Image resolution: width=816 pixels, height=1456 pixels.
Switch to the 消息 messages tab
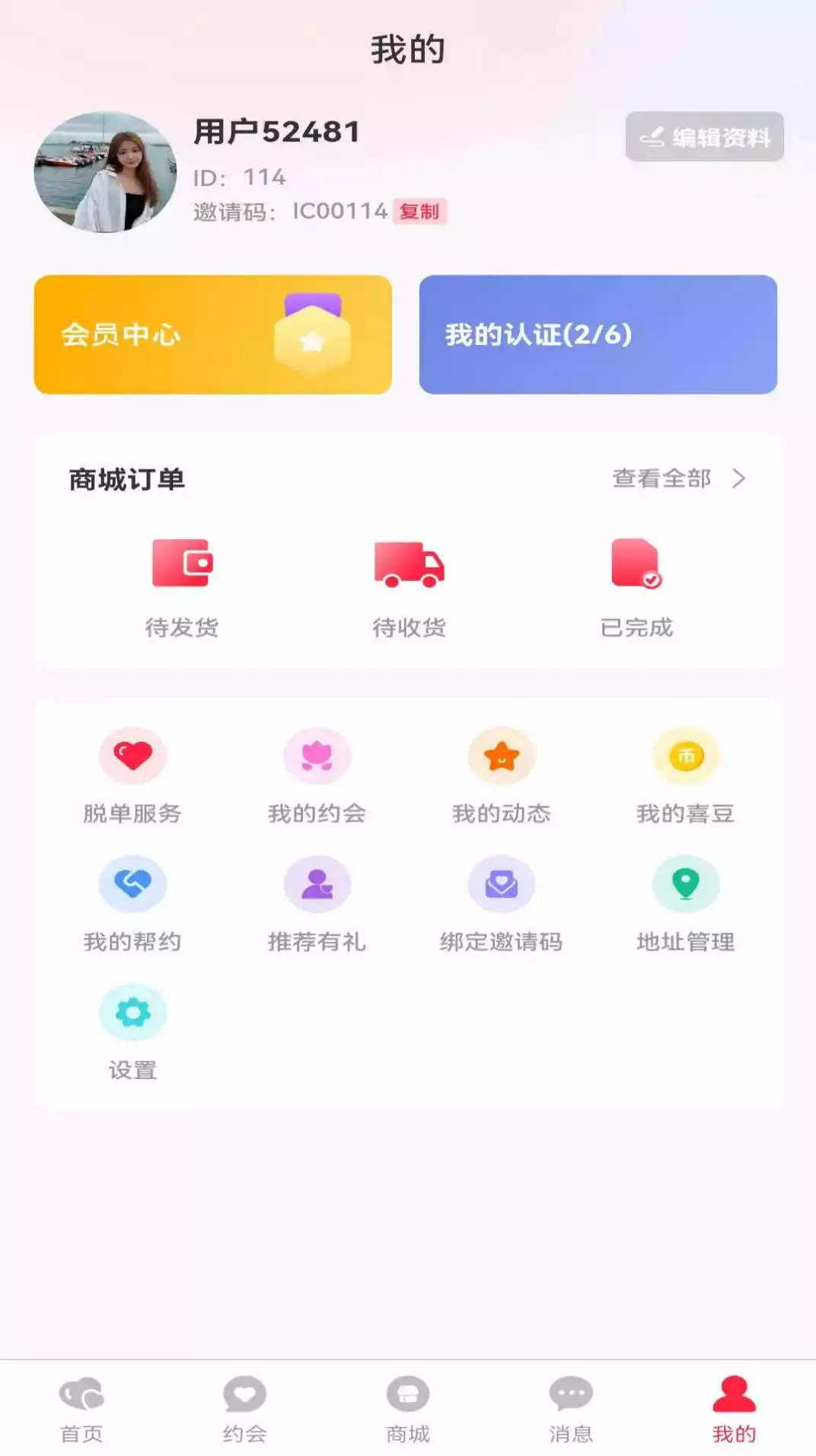pyautogui.click(x=571, y=1409)
